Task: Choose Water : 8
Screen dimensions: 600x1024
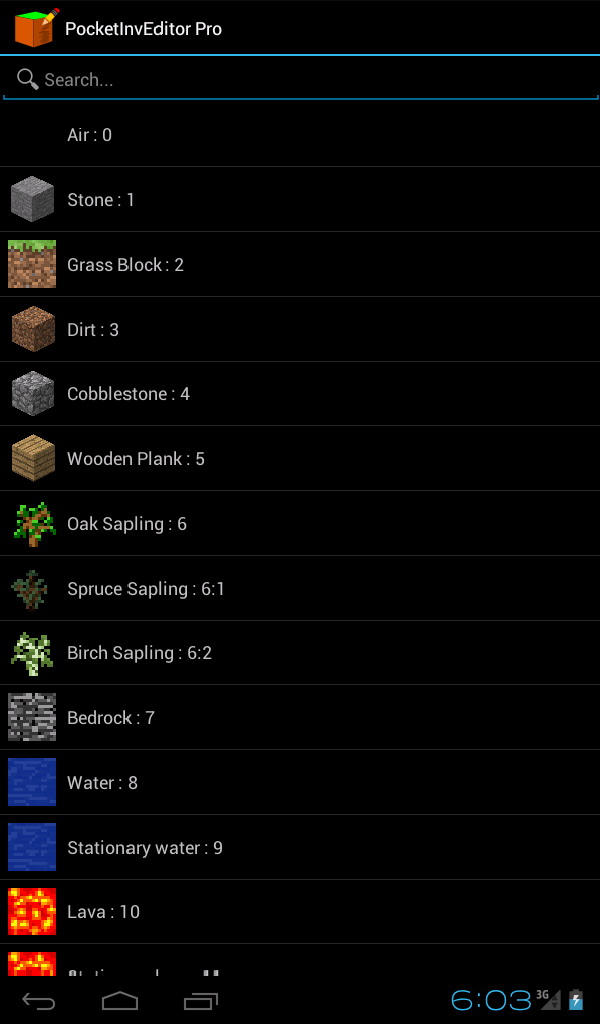Action: (300, 783)
